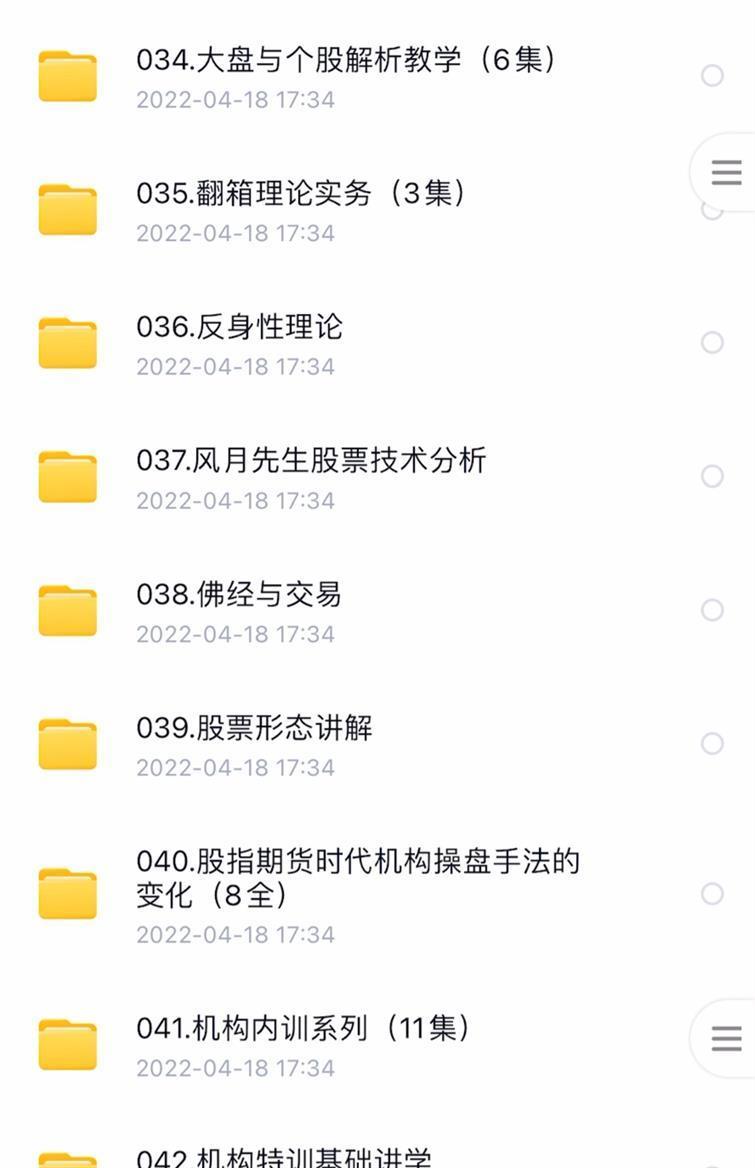Open folder 034 大盘与个股解析教学
This screenshot has height=1168, width=755.
tap(346, 60)
